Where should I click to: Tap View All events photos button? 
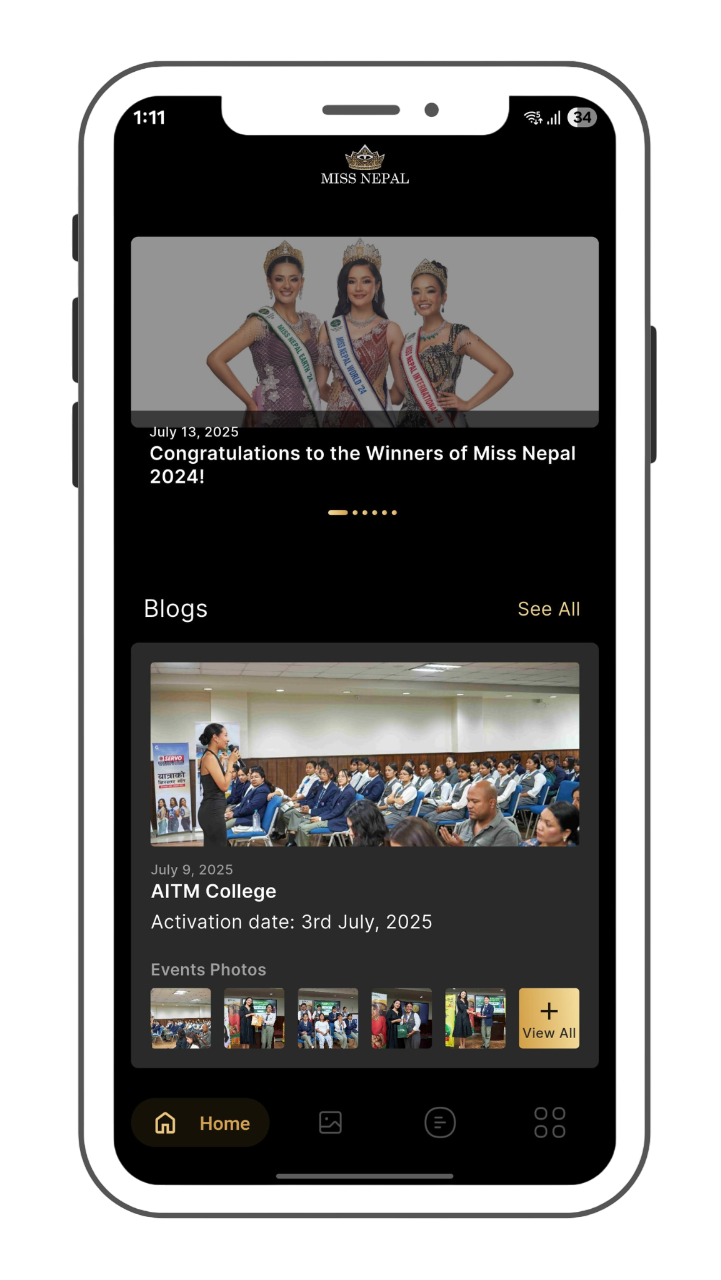tap(549, 1018)
